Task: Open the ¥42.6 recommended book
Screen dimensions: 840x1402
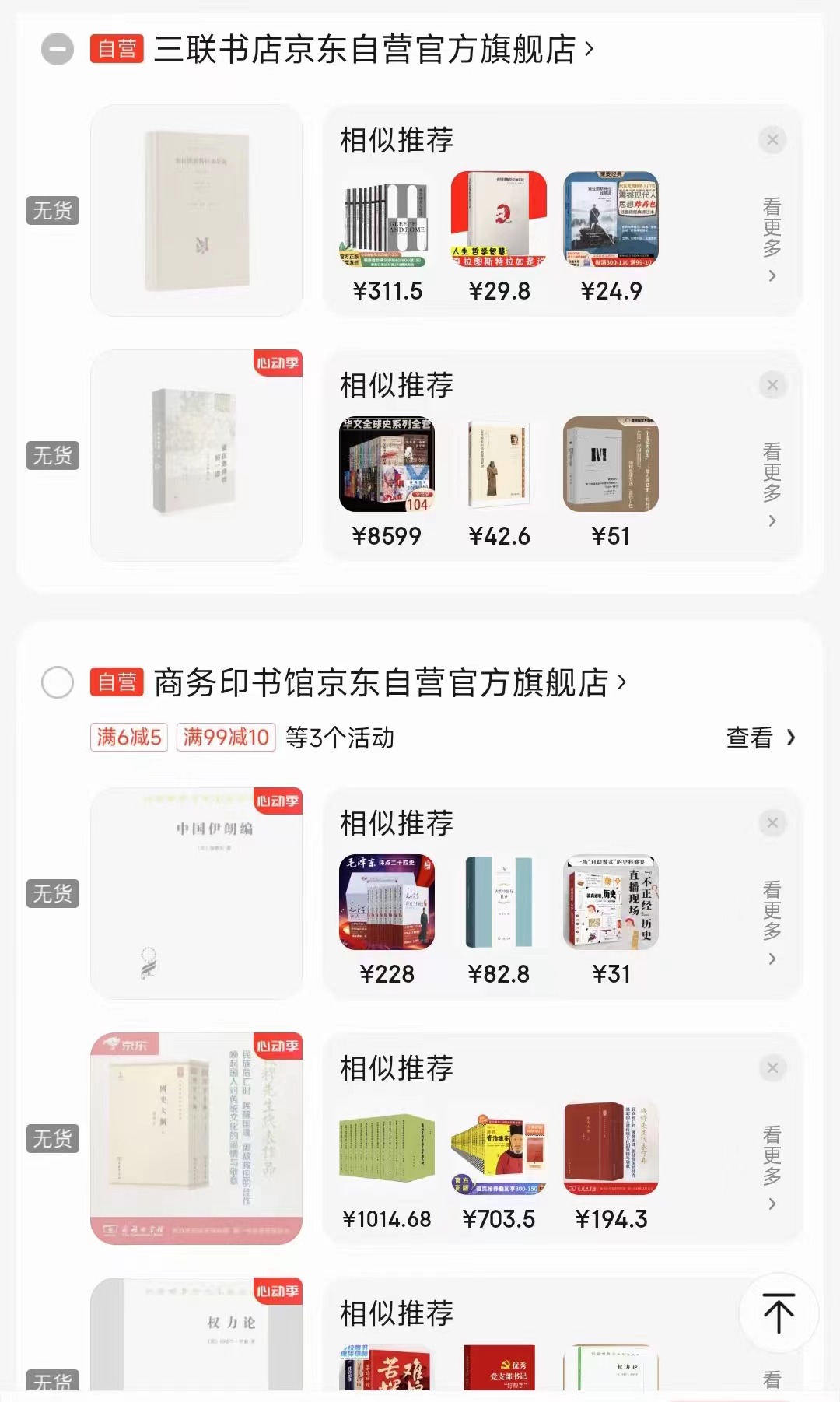Action: click(499, 464)
